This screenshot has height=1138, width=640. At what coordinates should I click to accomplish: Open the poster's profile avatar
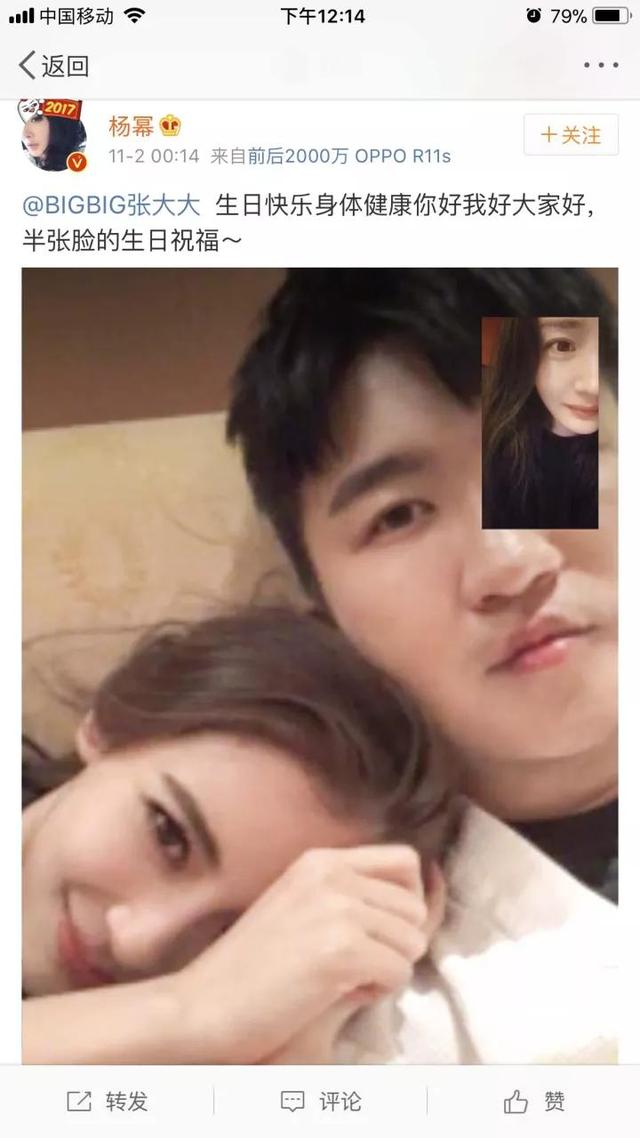pyautogui.click(x=53, y=136)
